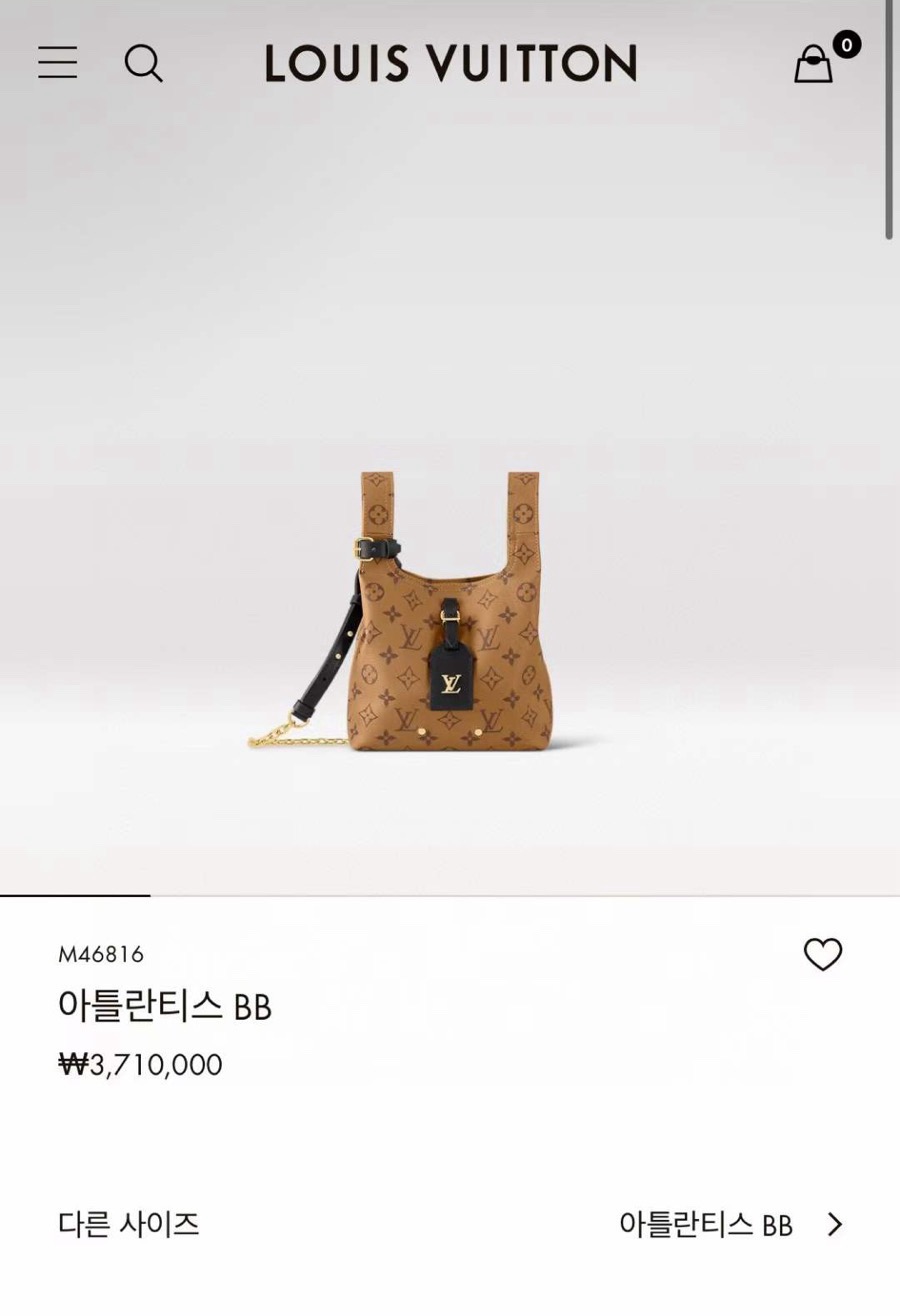900x1316 pixels.
Task: Click the M46816 product code label
Action: coord(102,955)
